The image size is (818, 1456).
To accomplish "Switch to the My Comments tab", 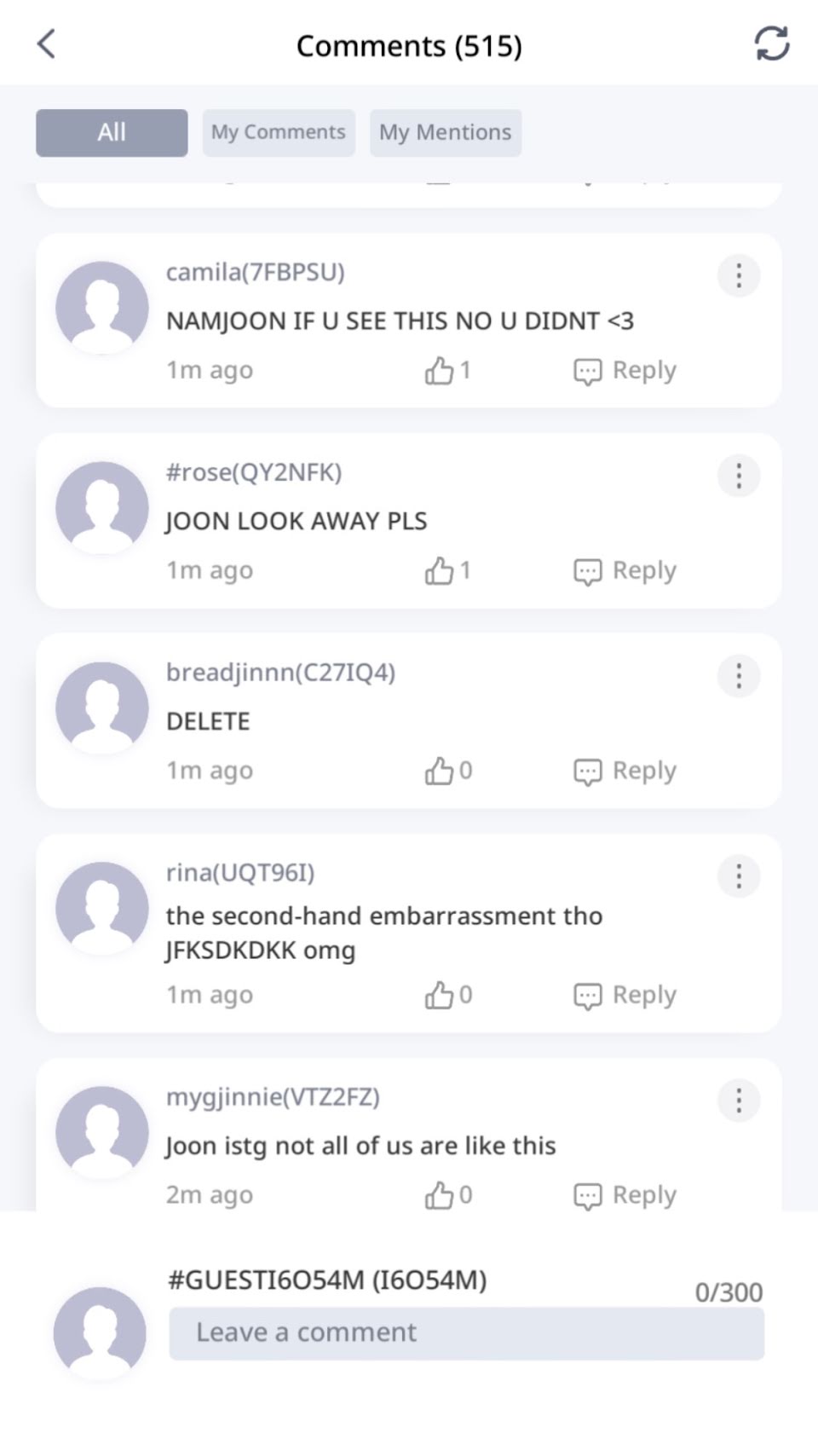I will tap(279, 132).
